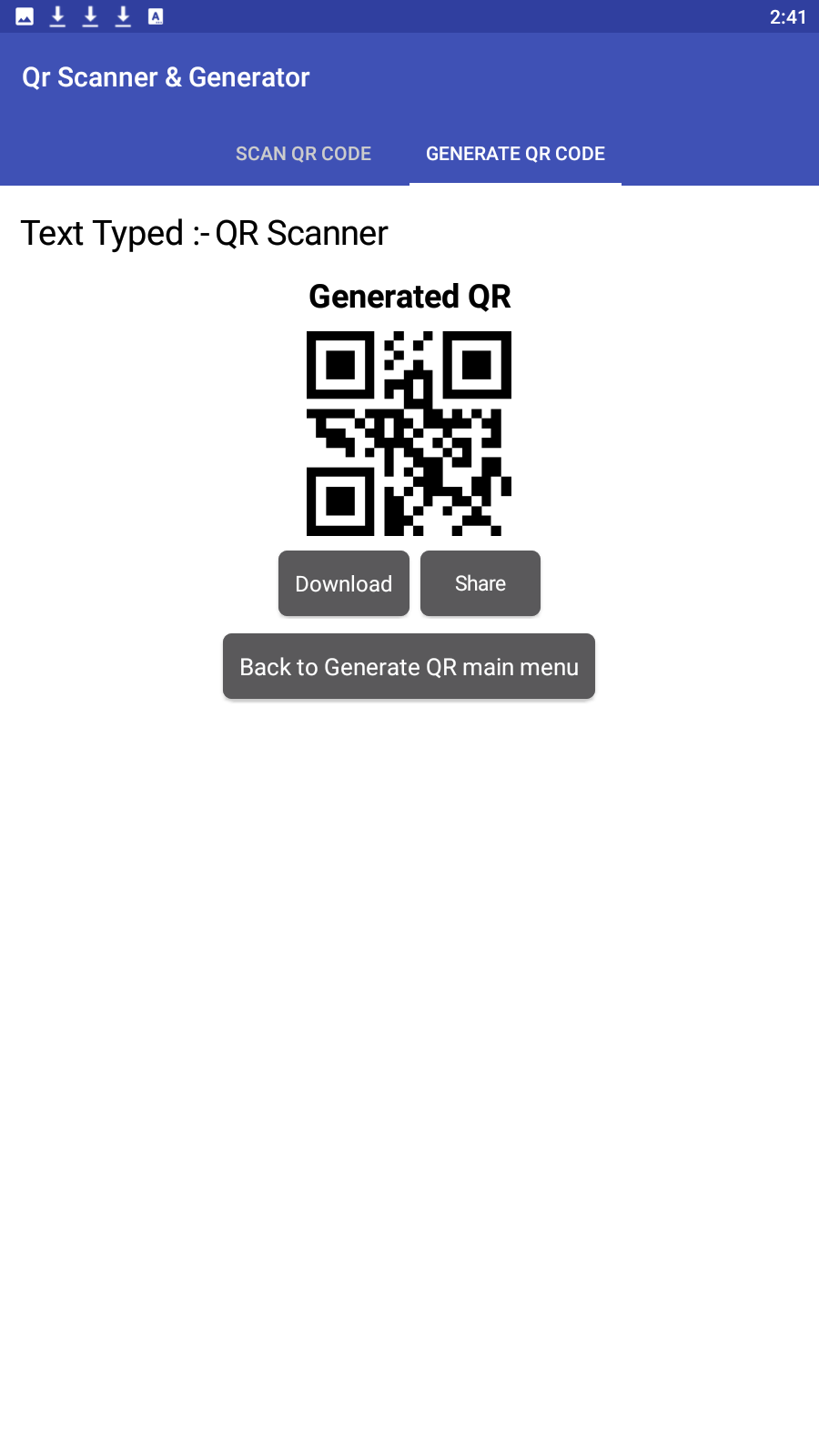Download the generated QR code

coord(343,583)
